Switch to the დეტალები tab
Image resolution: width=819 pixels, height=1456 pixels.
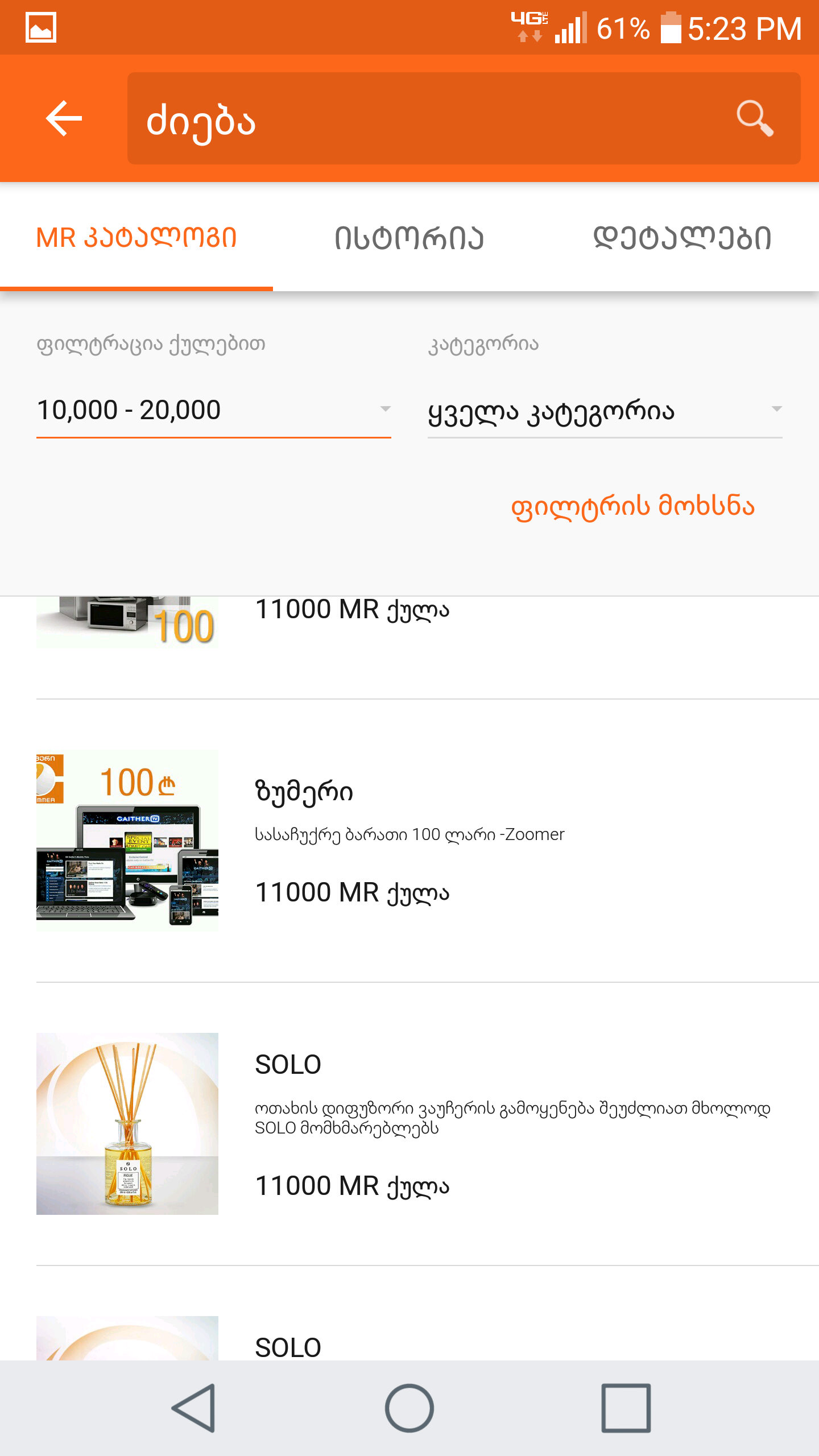tap(682, 238)
